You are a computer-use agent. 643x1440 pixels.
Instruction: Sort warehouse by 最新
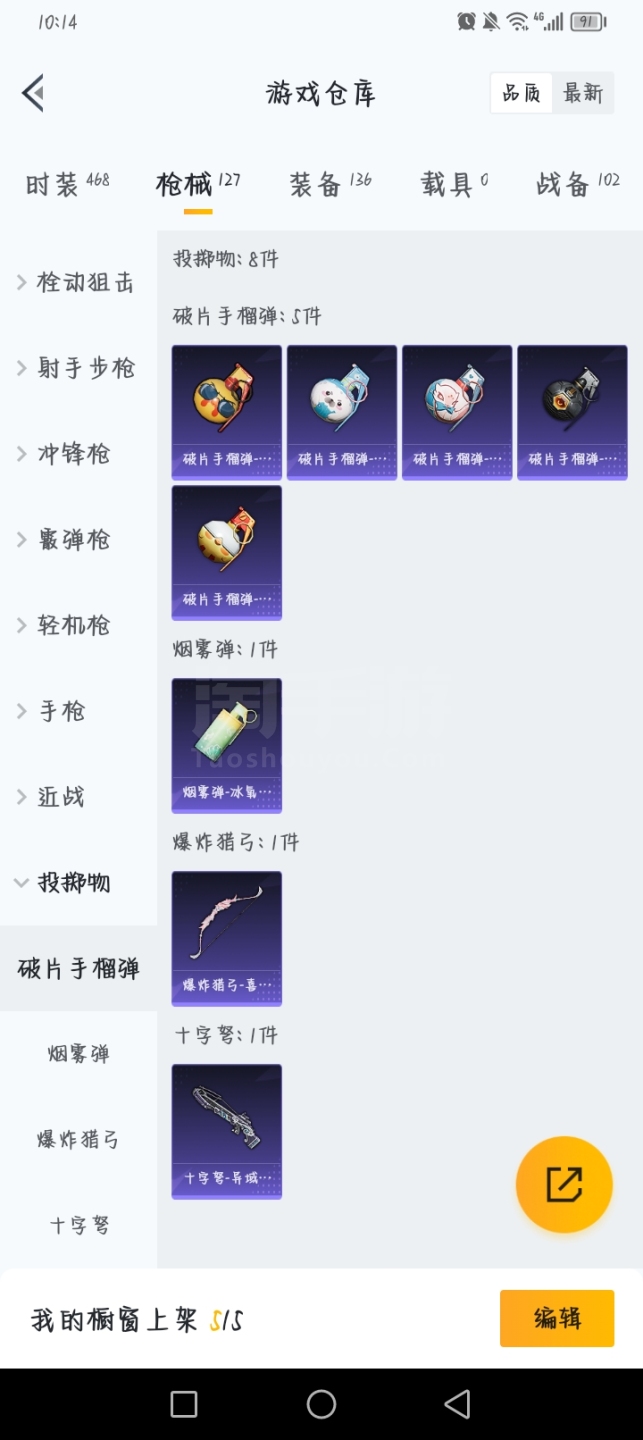pos(583,93)
